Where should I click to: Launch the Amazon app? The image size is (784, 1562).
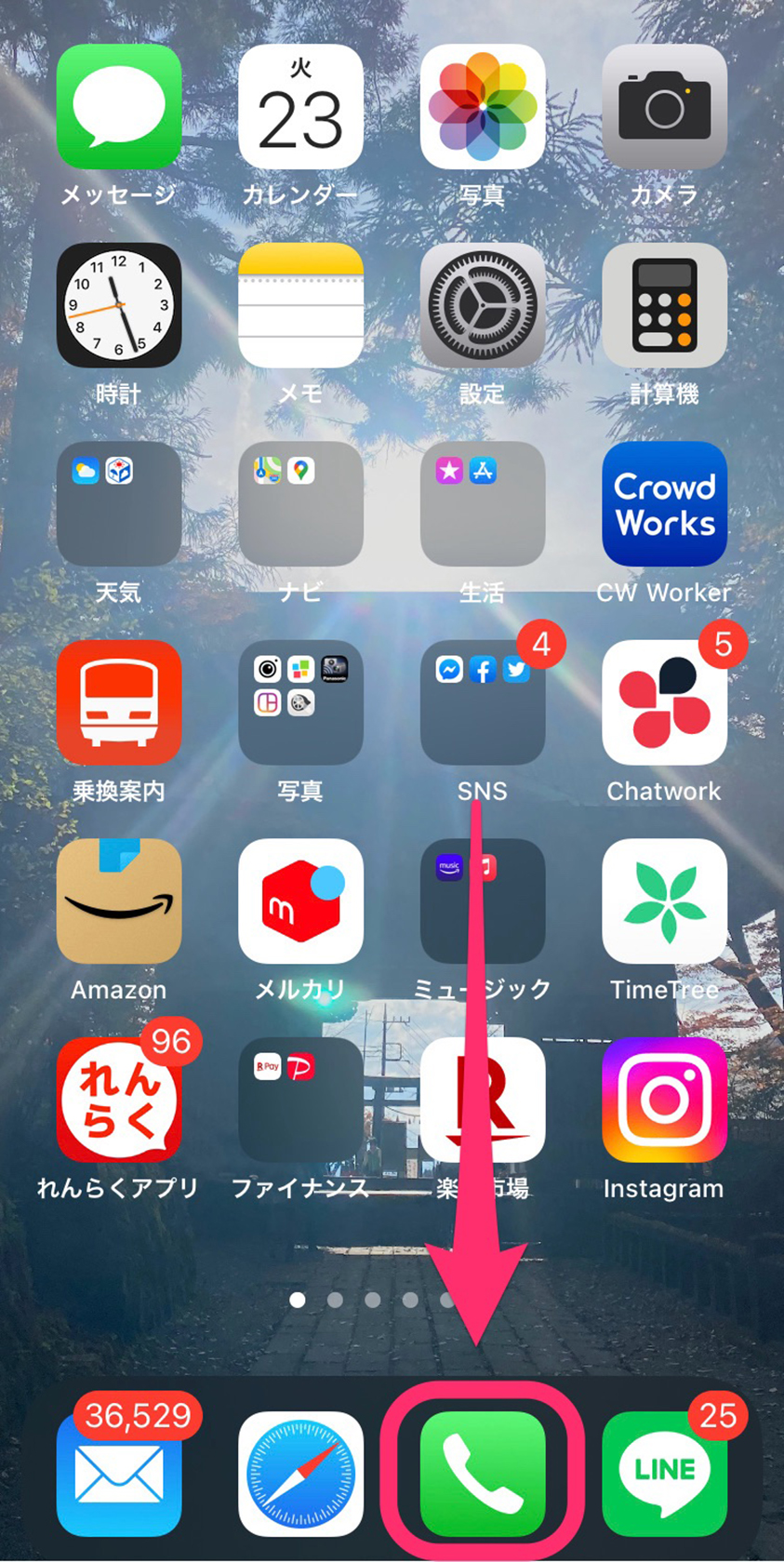click(118, 901)
